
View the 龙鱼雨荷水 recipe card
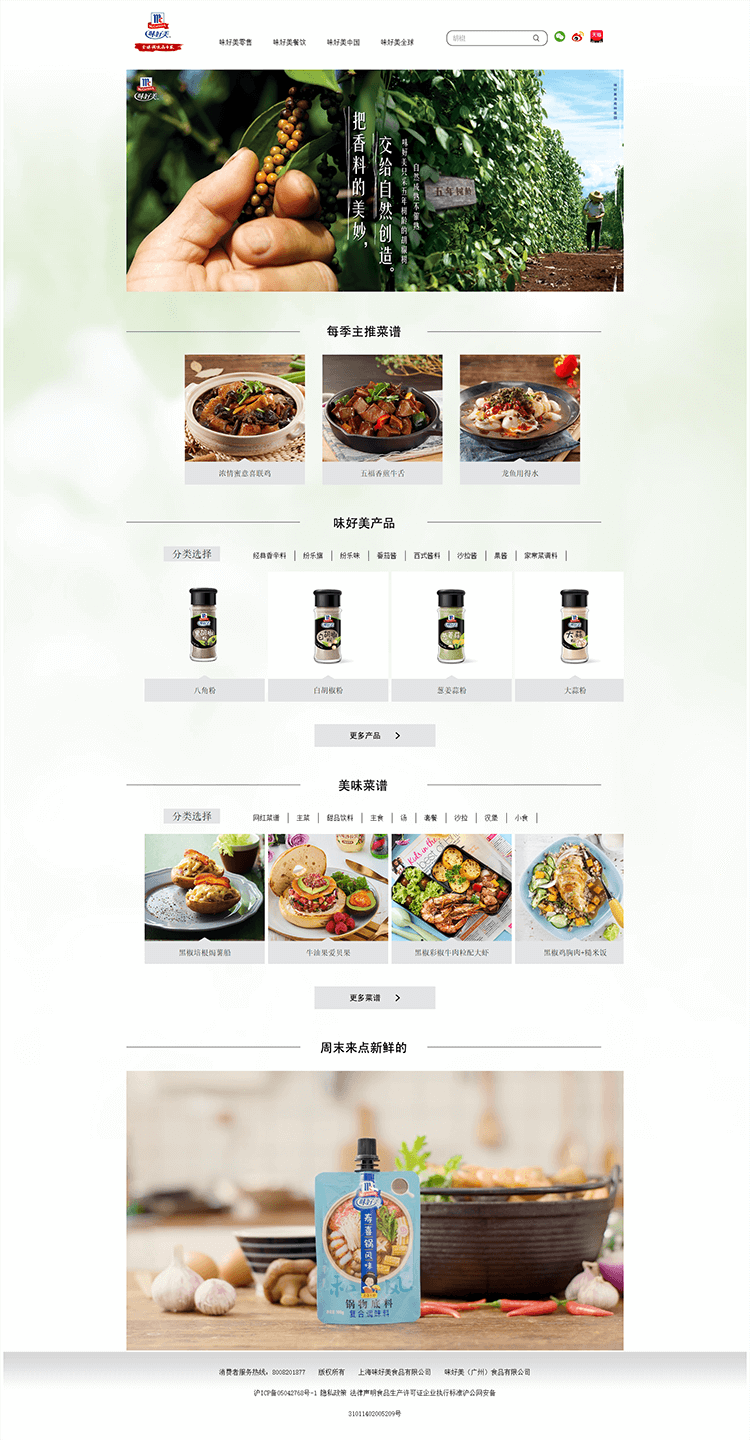point(520,419)
